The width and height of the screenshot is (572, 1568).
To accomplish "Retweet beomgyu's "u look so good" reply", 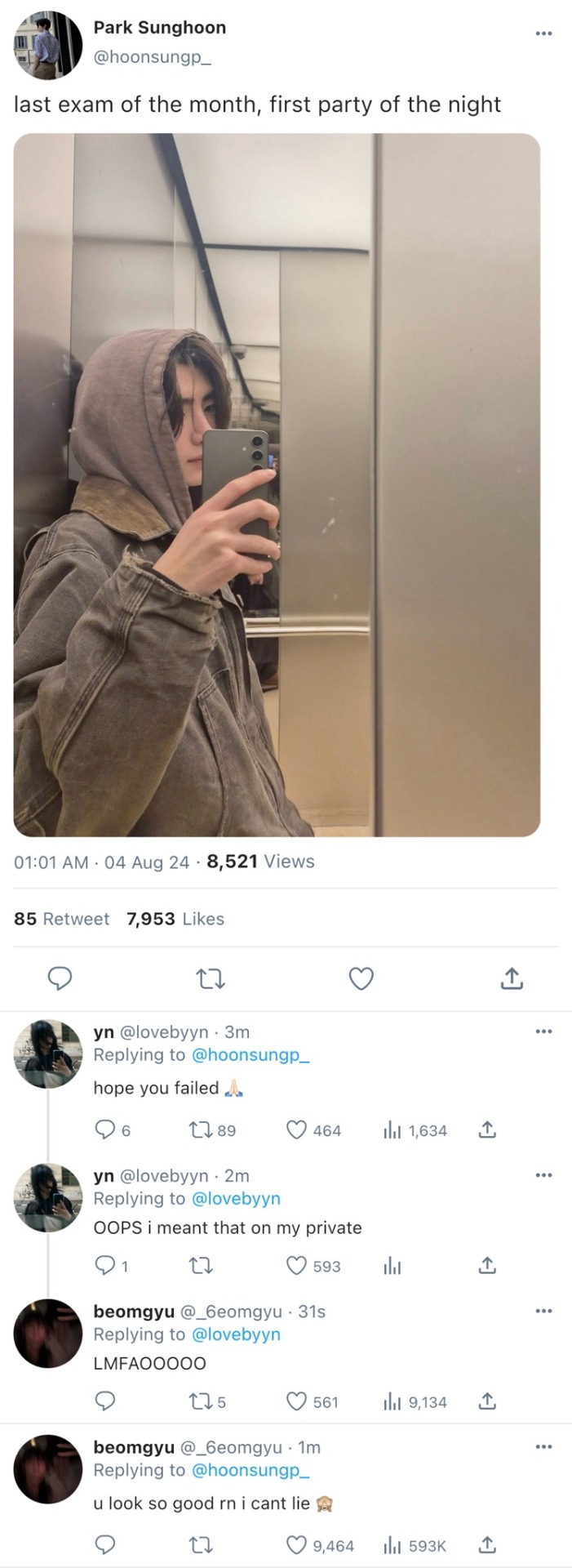I will point(199,1545).
